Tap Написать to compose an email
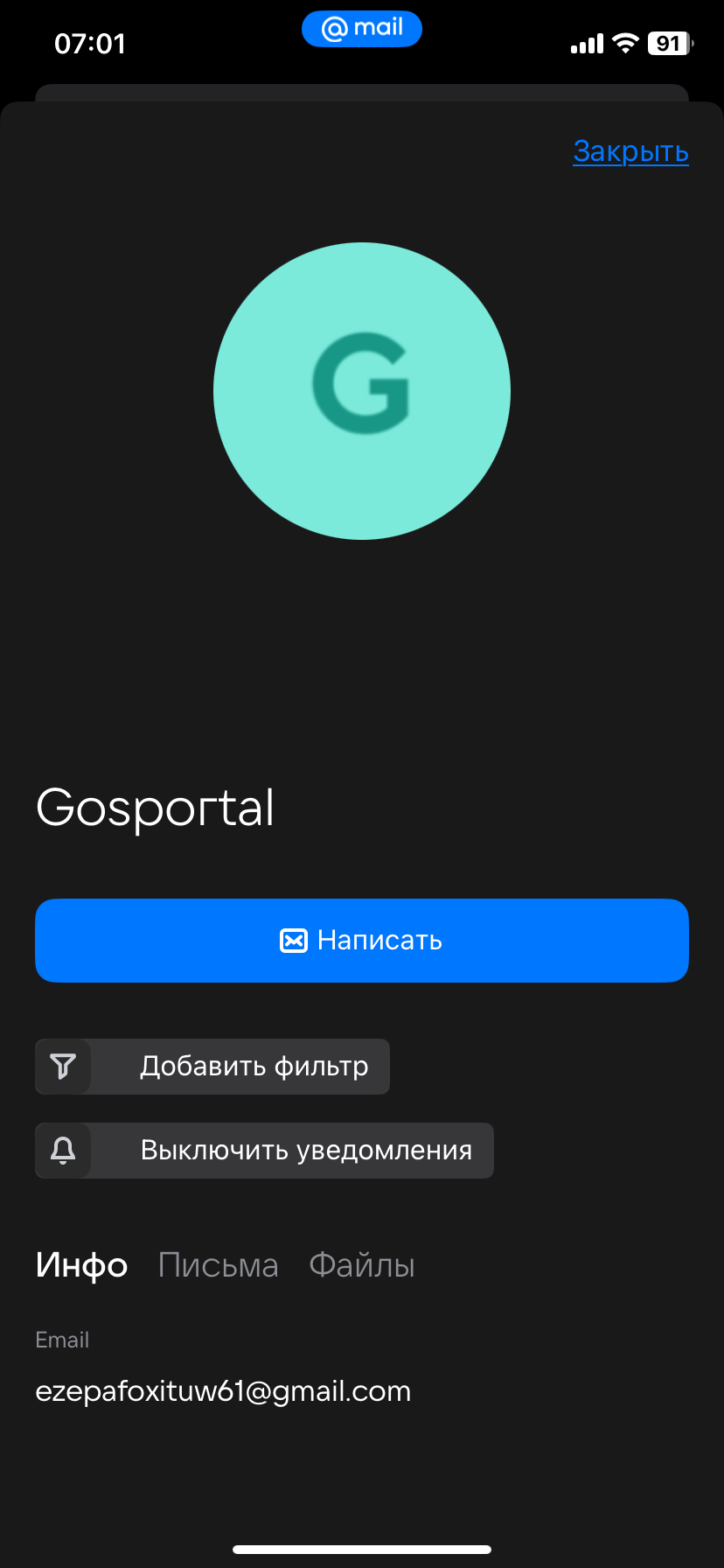Image resolution: width=724 pixels, height=1568 pixels. click(x=362, y=941)
